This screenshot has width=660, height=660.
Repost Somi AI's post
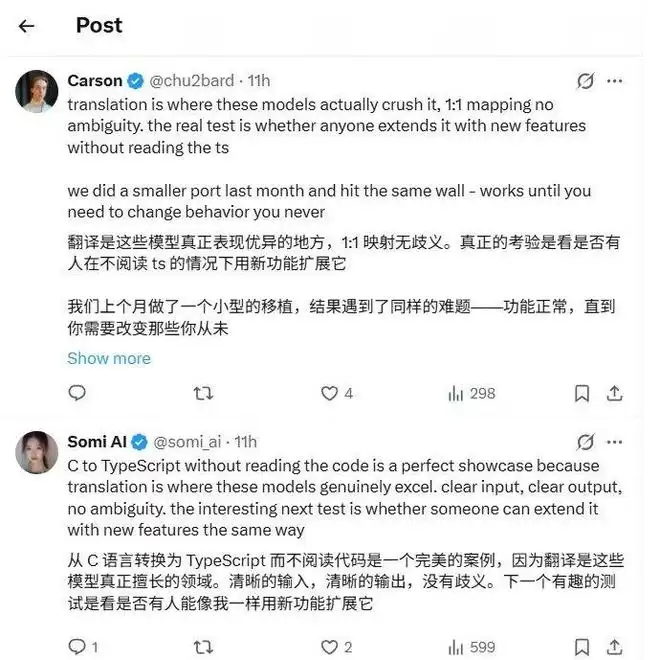click(203, 647)
